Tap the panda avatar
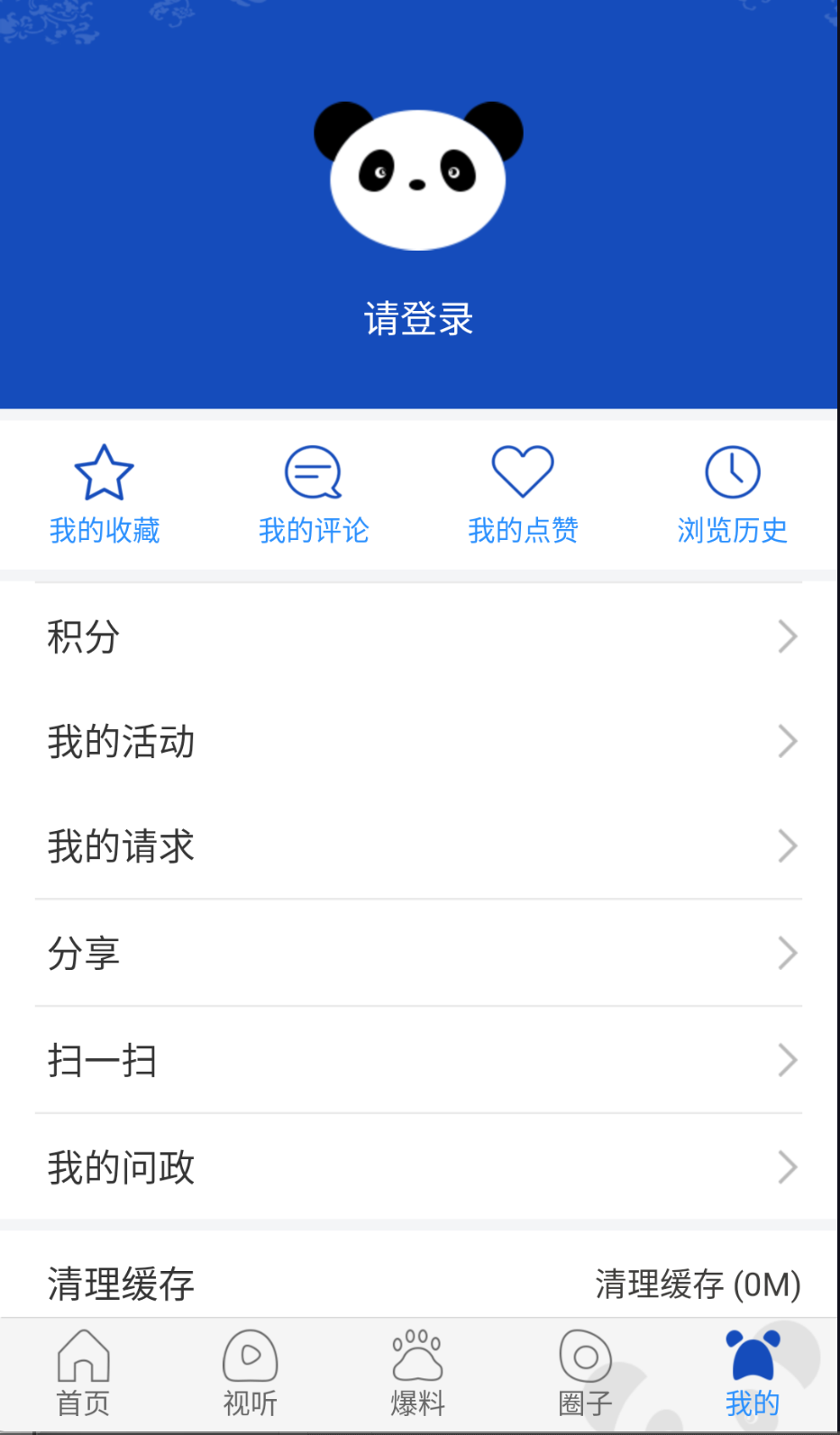 [418, 177]
